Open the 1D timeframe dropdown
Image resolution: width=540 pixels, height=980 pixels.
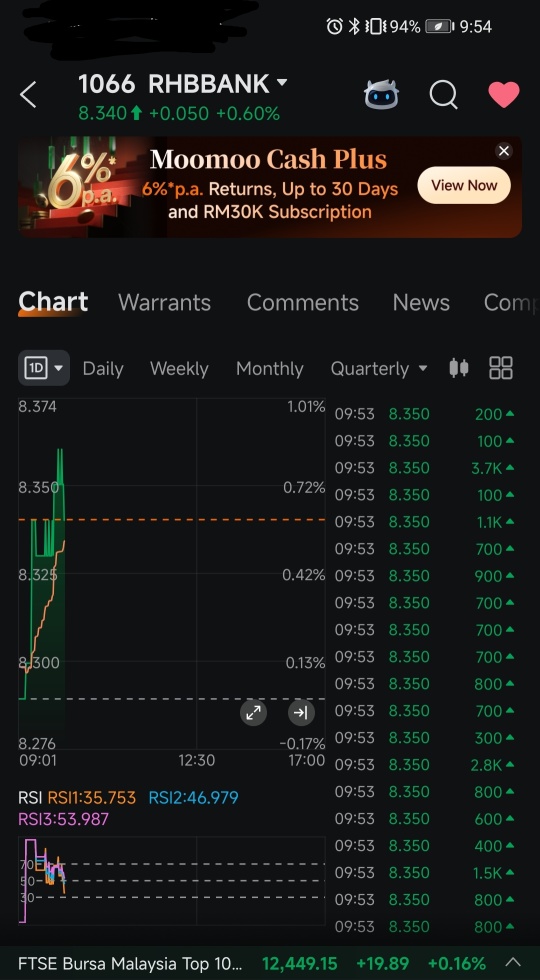(x=44, y=368)
